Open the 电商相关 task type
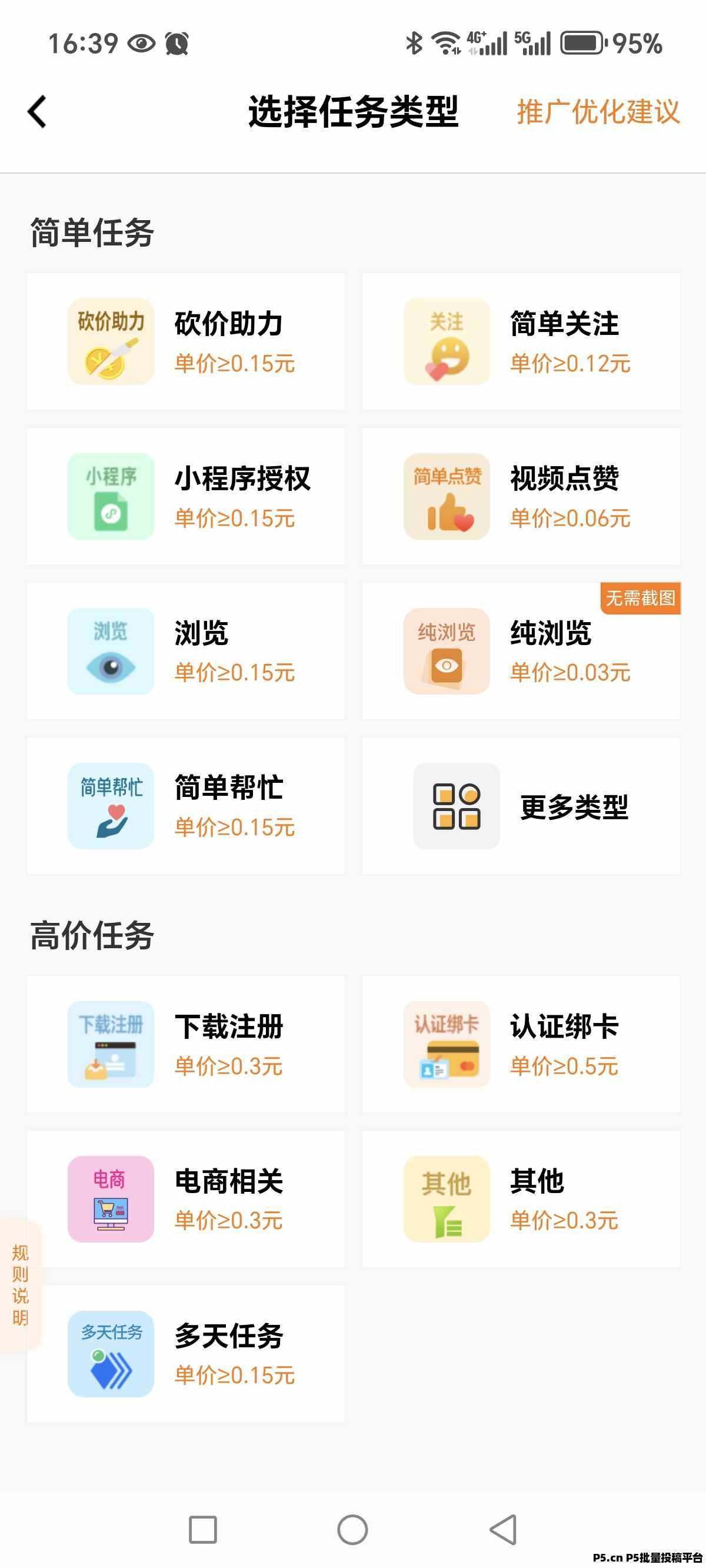This screenshot has width=706, height=1568. click(x=186, y=1198)
